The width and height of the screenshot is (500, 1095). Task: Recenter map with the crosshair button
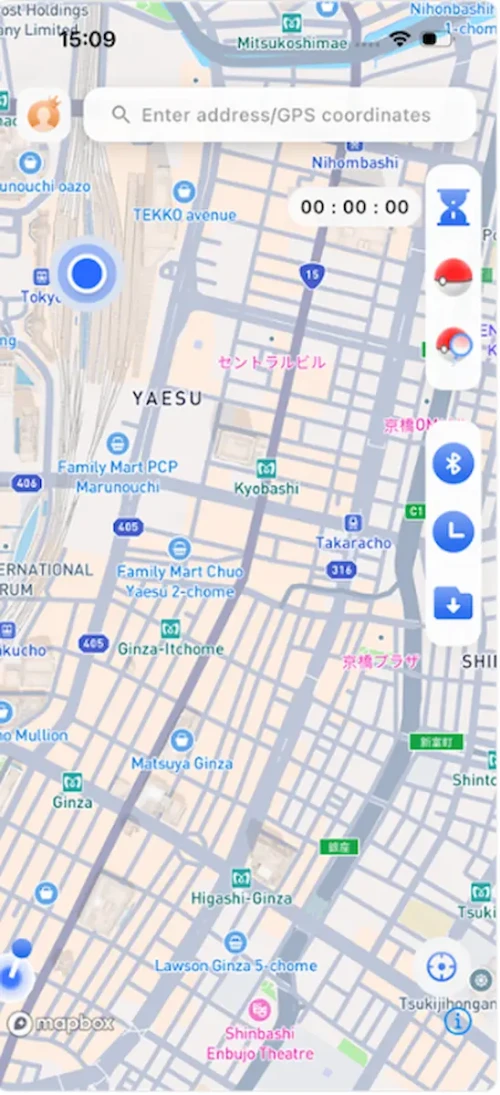point(441,967)
